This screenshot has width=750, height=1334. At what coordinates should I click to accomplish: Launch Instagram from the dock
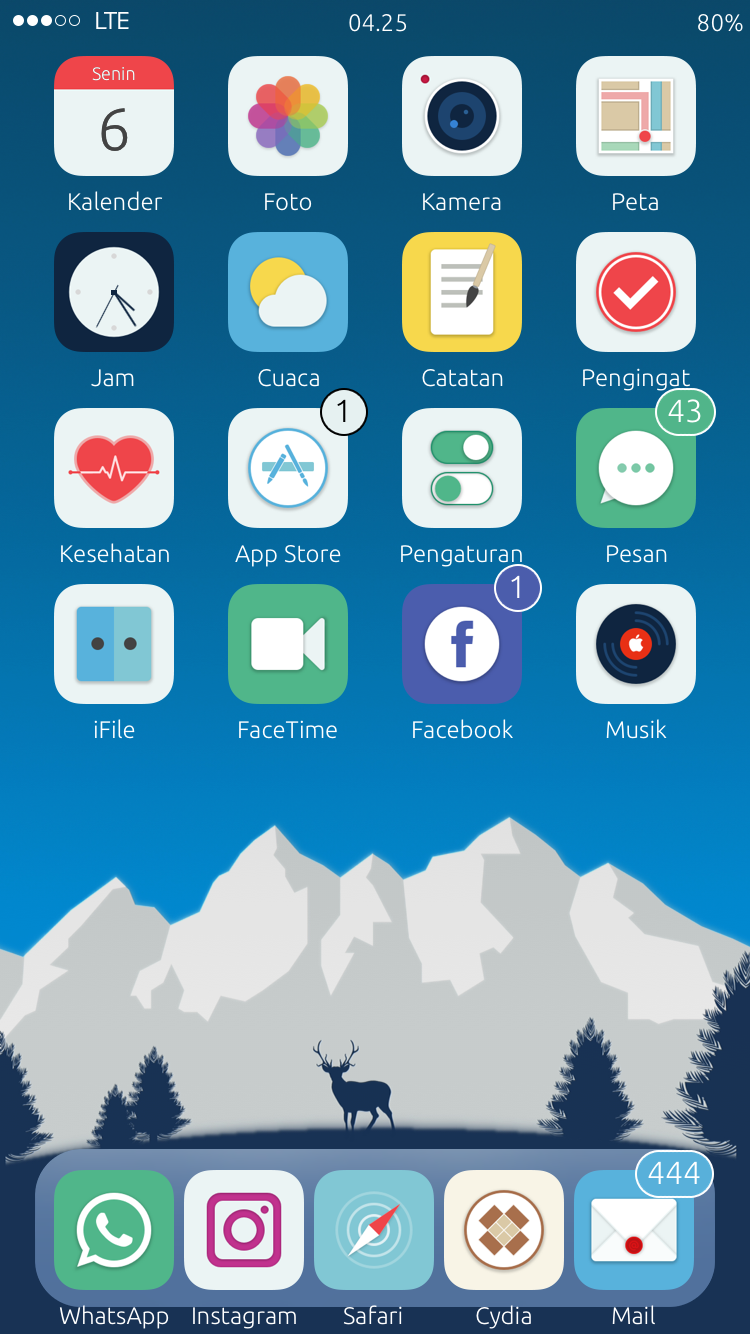click(244, 1230)
